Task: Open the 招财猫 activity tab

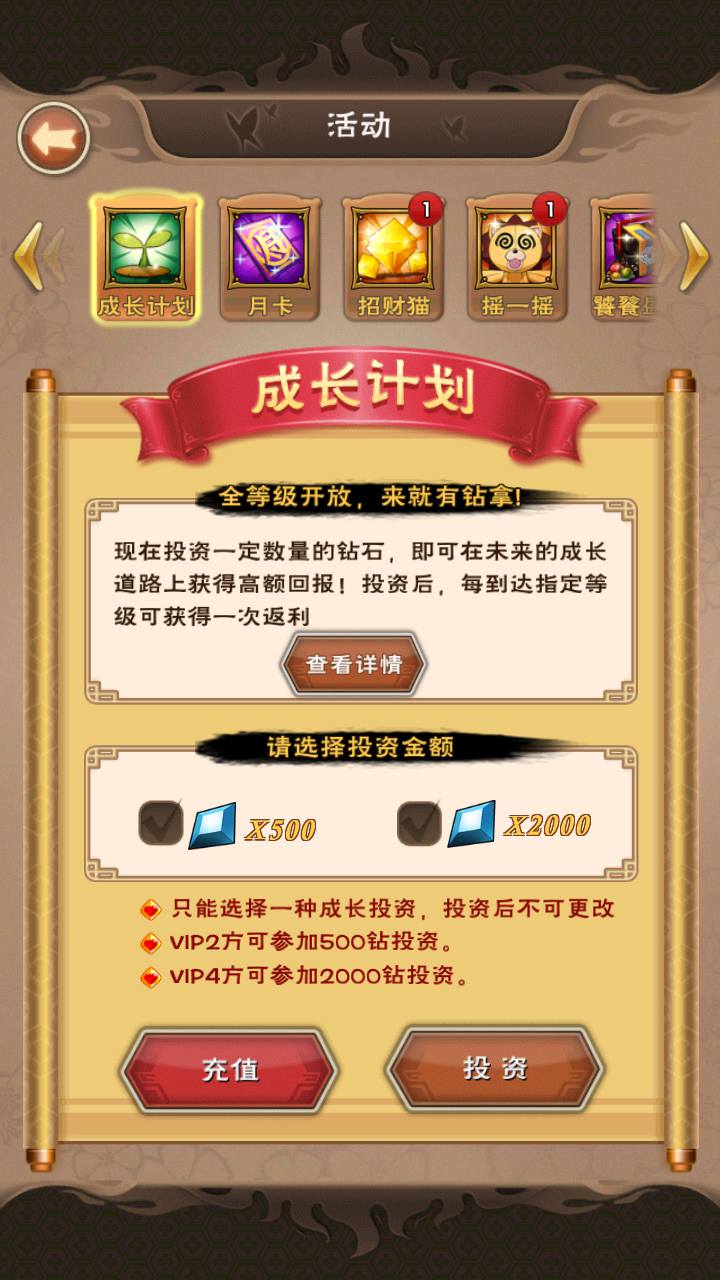Action: [x=394, y=258]
